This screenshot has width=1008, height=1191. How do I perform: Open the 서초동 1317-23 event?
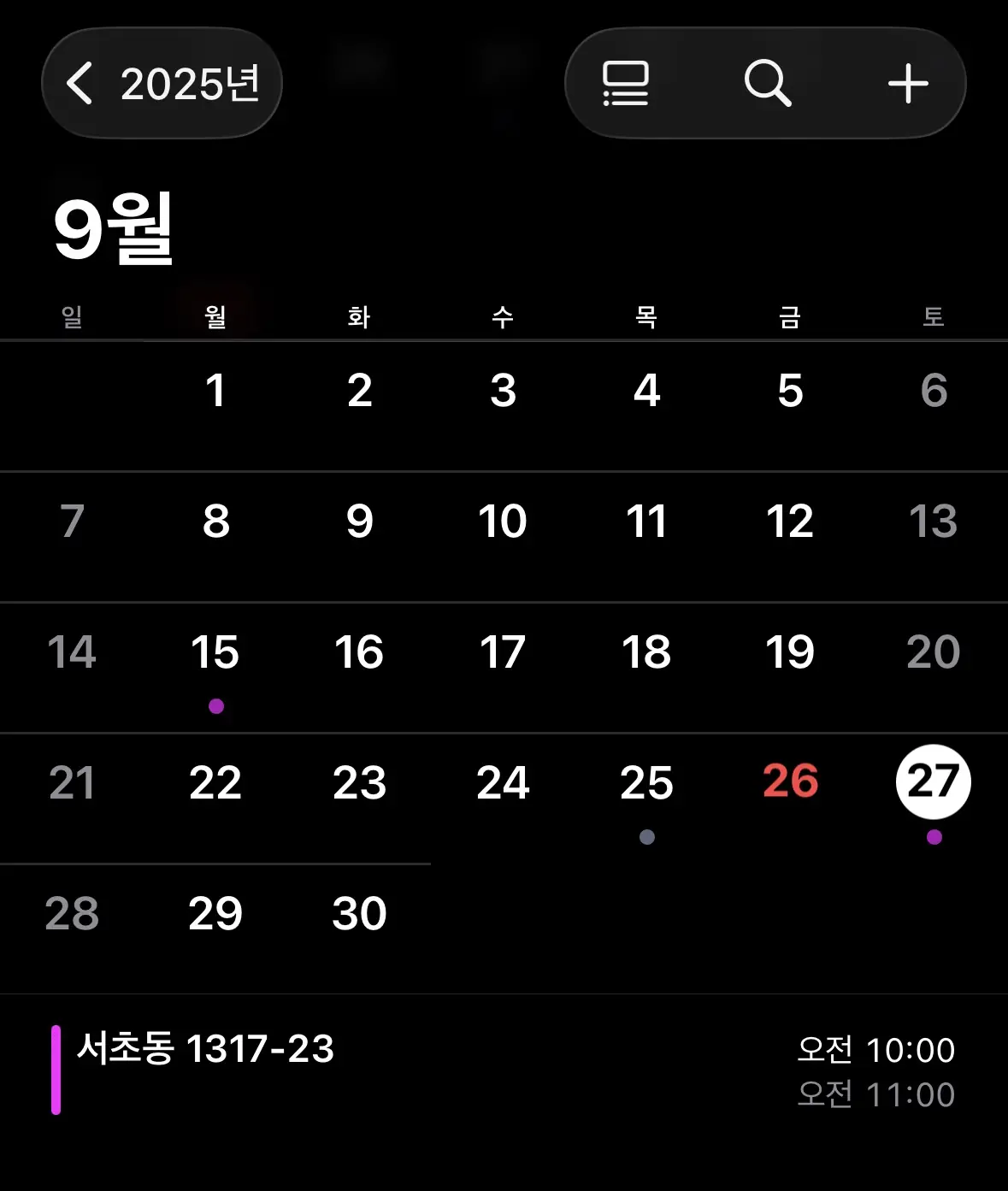[503, 1070]
